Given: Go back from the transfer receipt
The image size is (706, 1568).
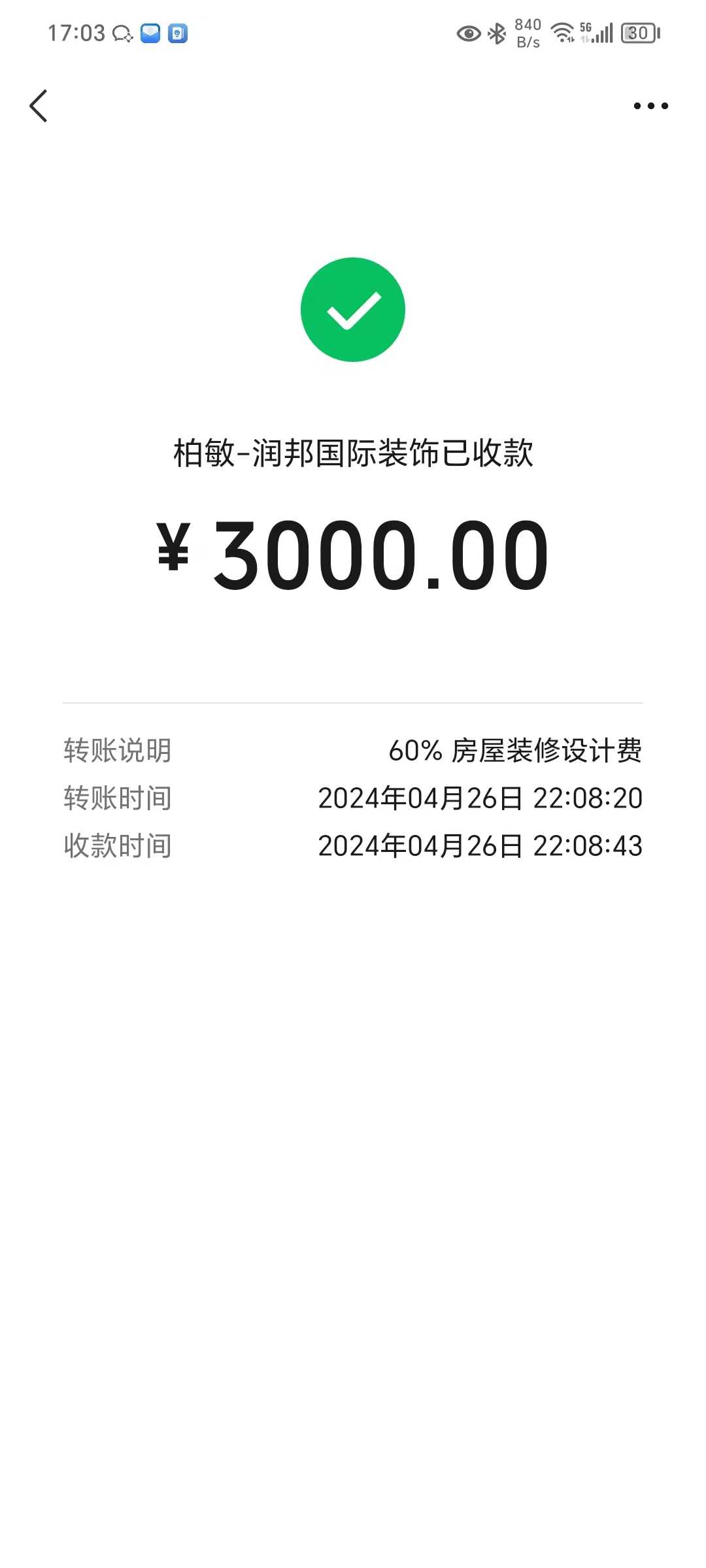Looking at the screenshot, I should (x=39, y=106).
